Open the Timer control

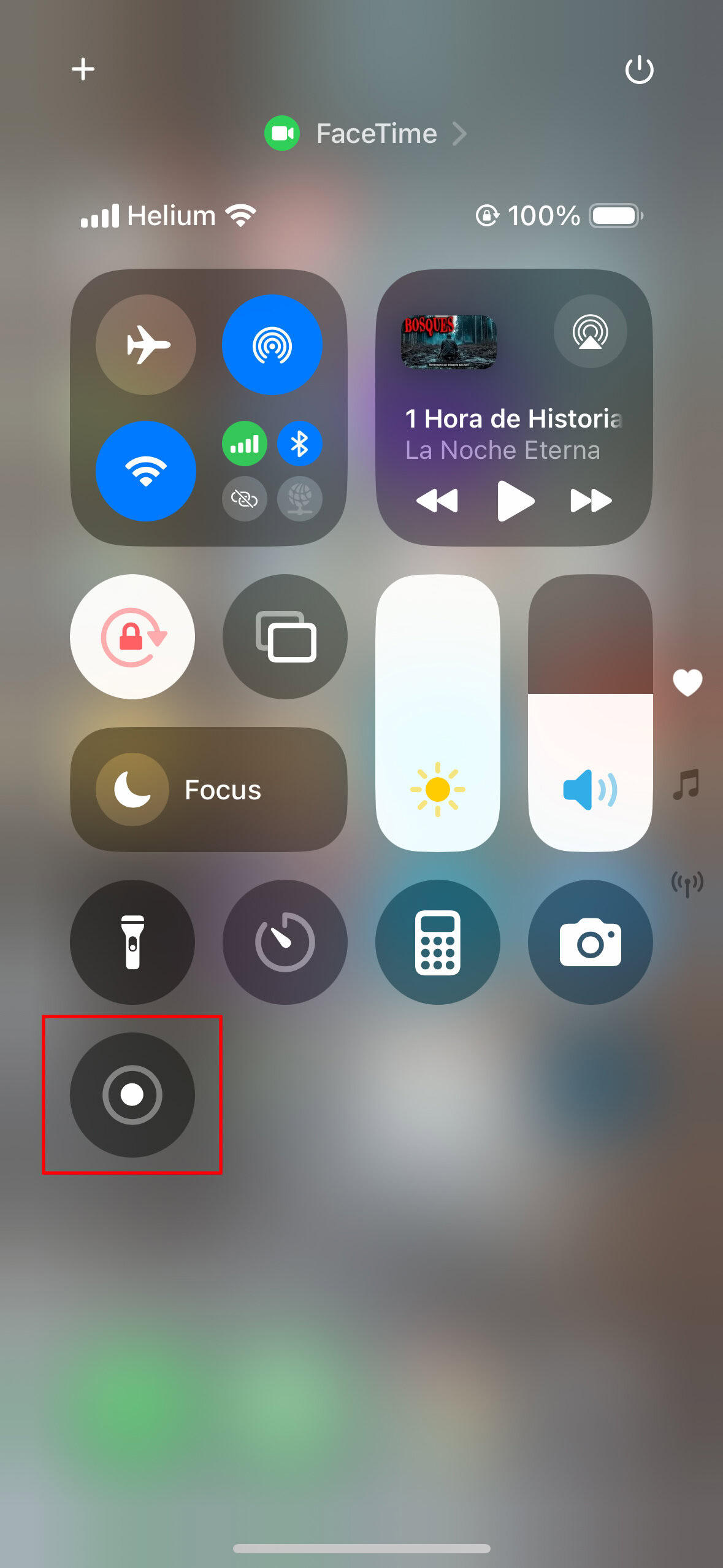tap(285, 942)
